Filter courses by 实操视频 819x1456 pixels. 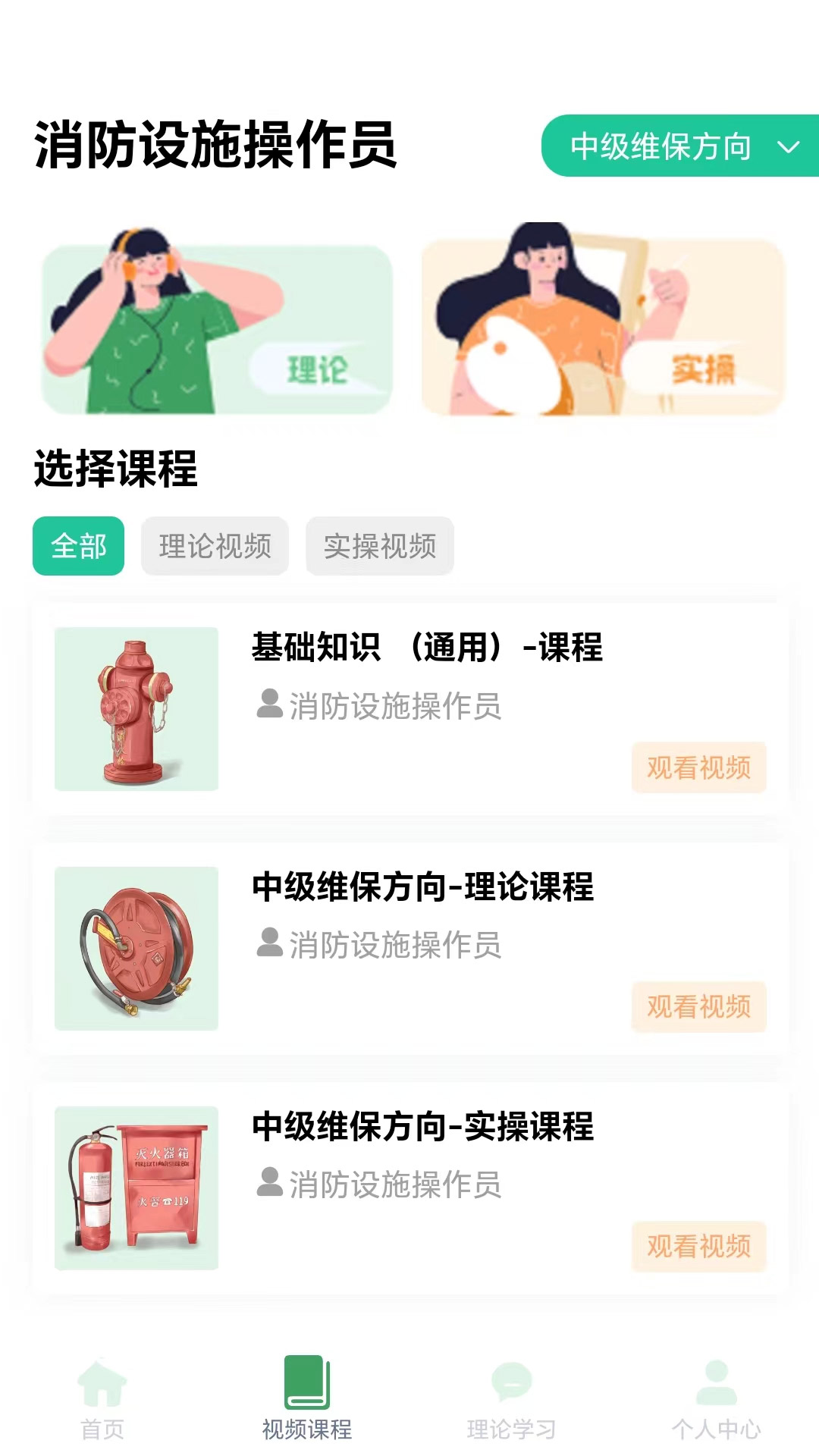click(x=379, y=546)
